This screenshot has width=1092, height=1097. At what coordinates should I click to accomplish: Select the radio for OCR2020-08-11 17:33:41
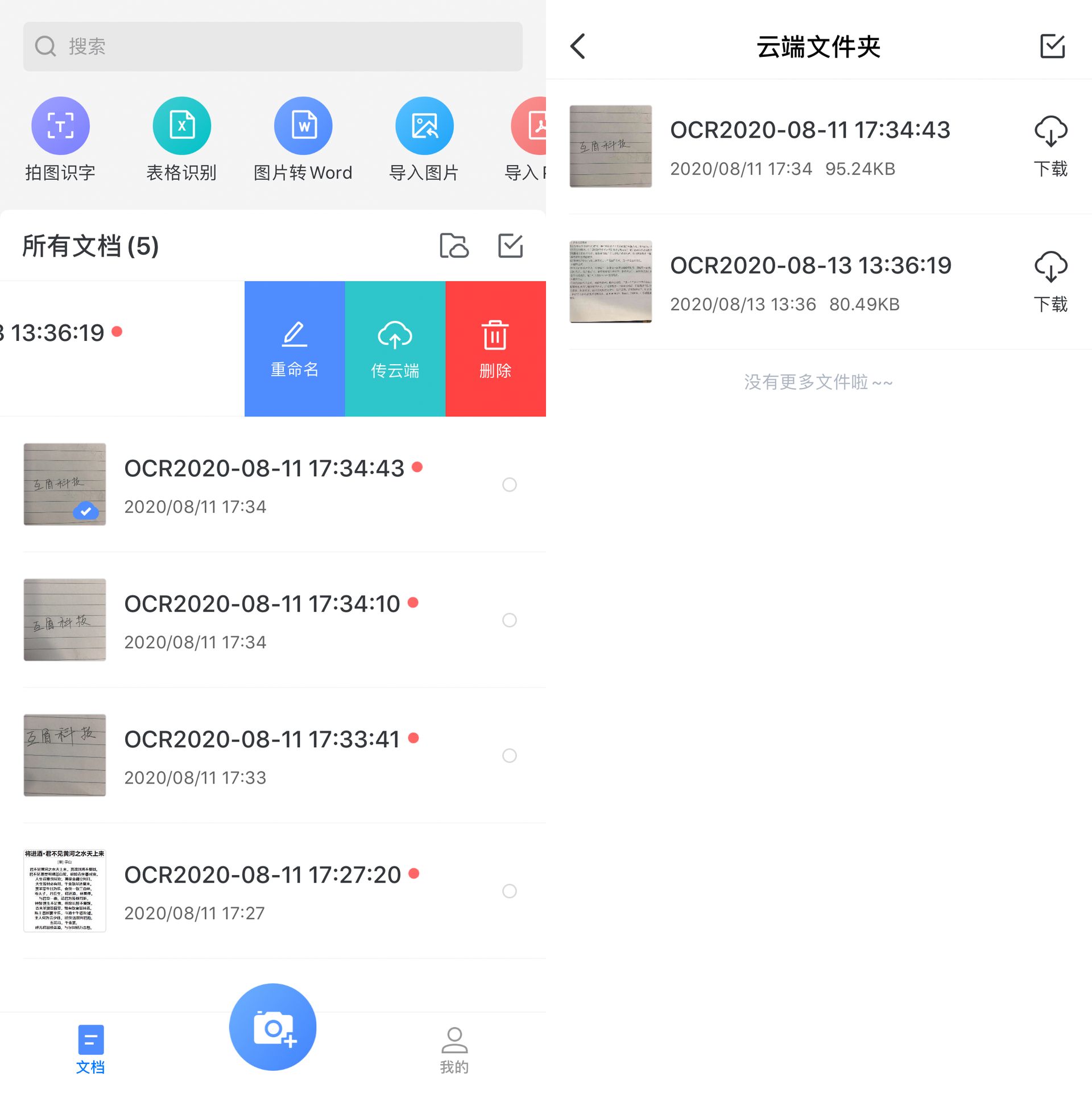(510, 756)
